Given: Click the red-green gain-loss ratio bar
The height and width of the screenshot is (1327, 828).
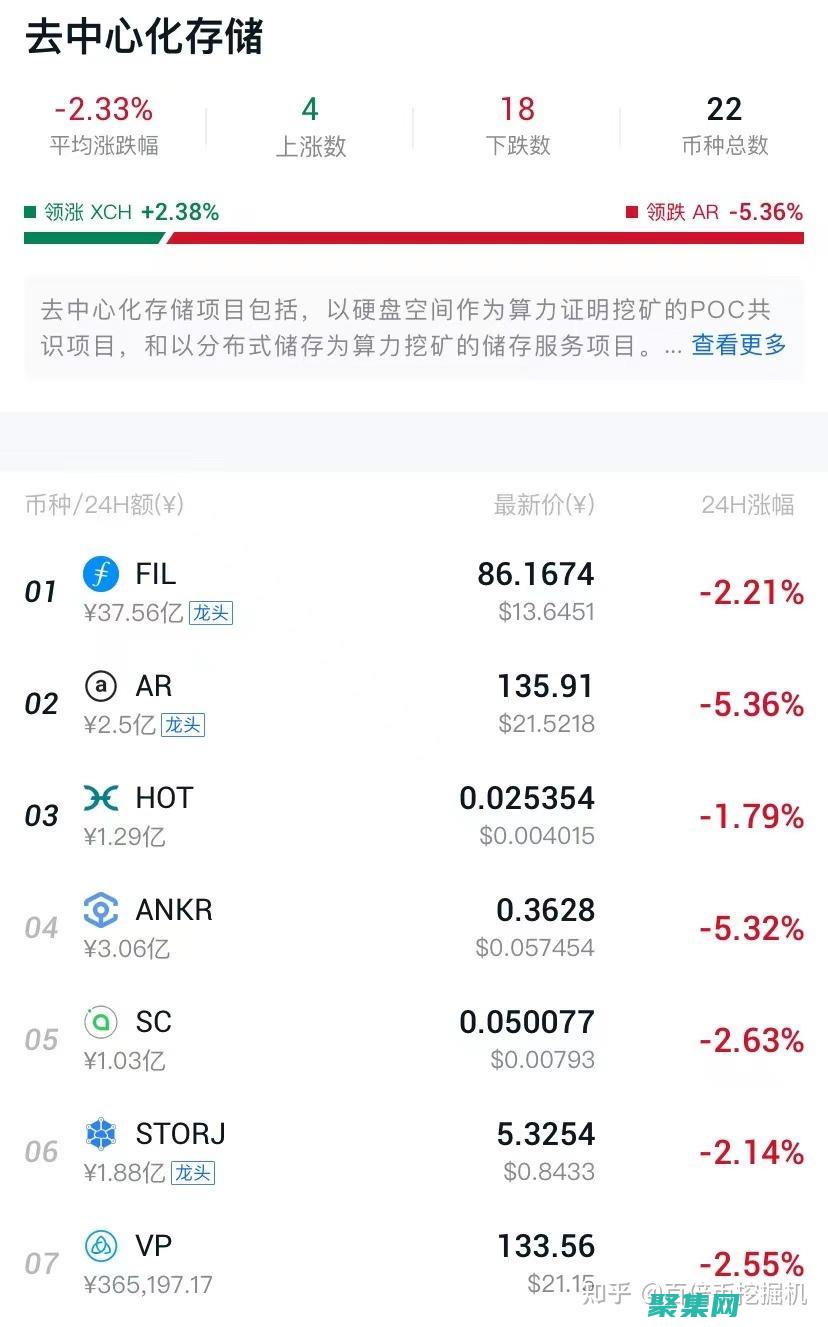Looking at the screenshot, I should click(x=414, y=238).
